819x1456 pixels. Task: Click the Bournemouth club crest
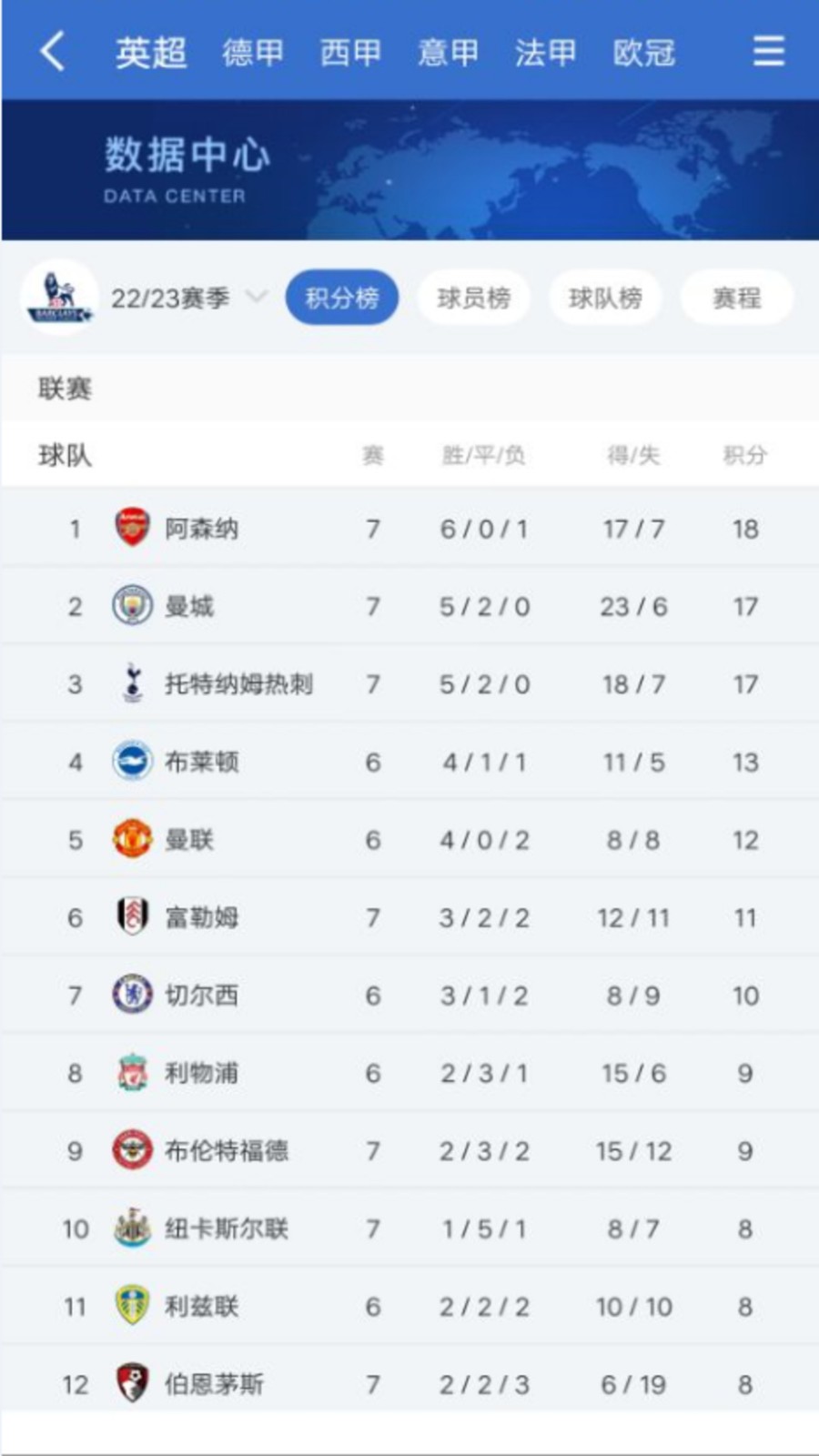click(135, 1384)
